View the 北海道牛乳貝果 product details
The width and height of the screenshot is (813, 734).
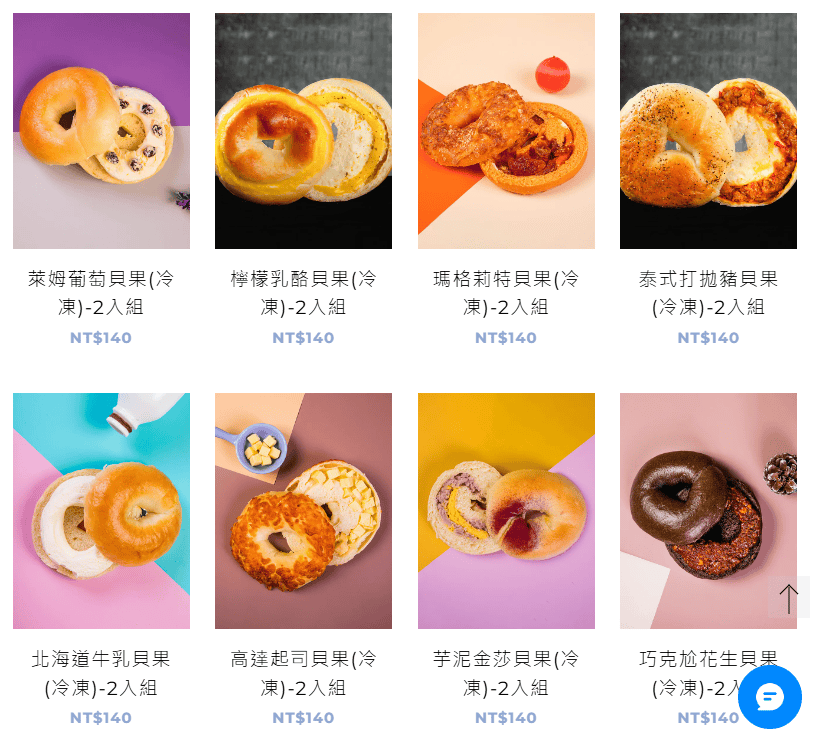click(x=101, y=511)
